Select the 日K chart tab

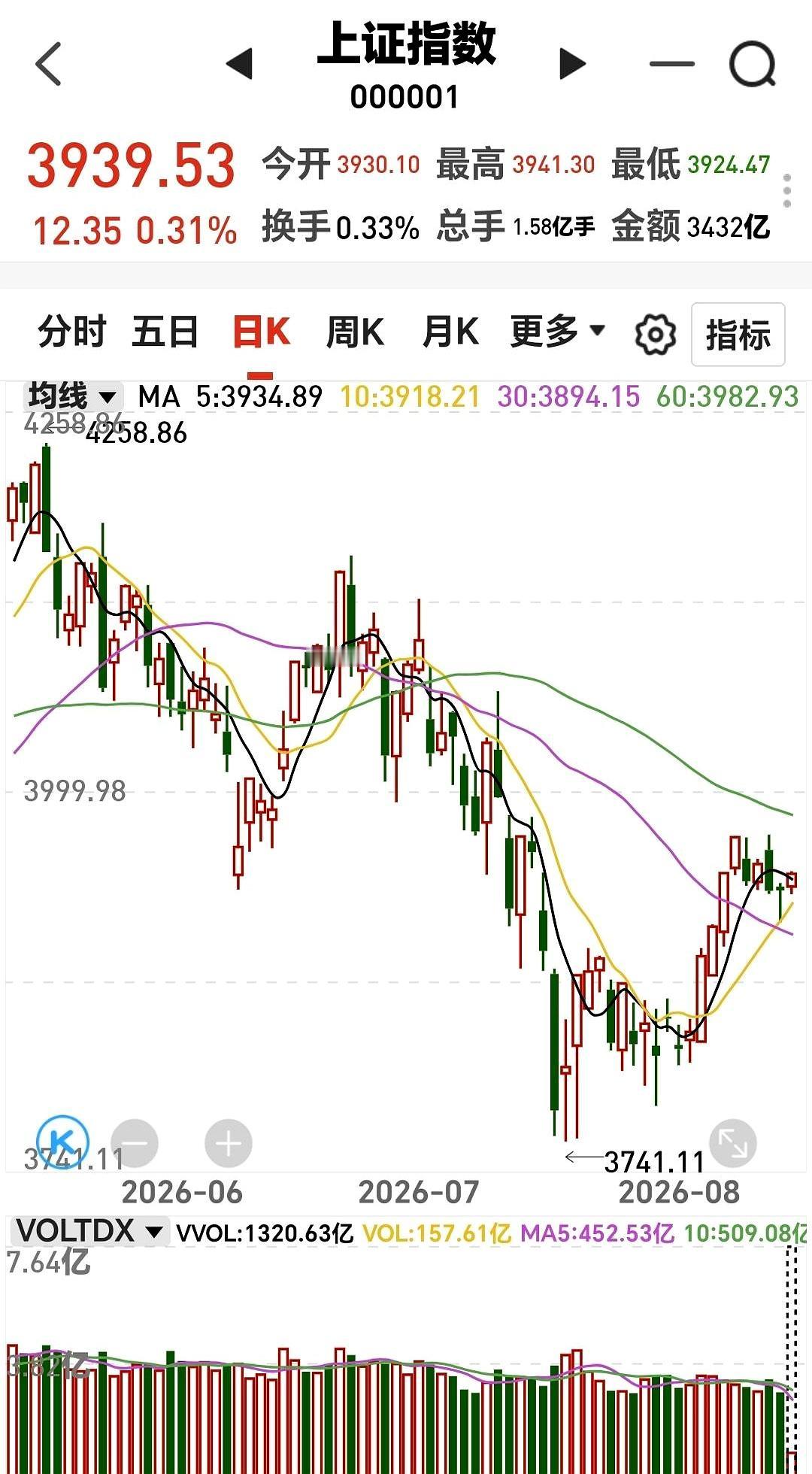pyautogui.click(x=262, y=332)
